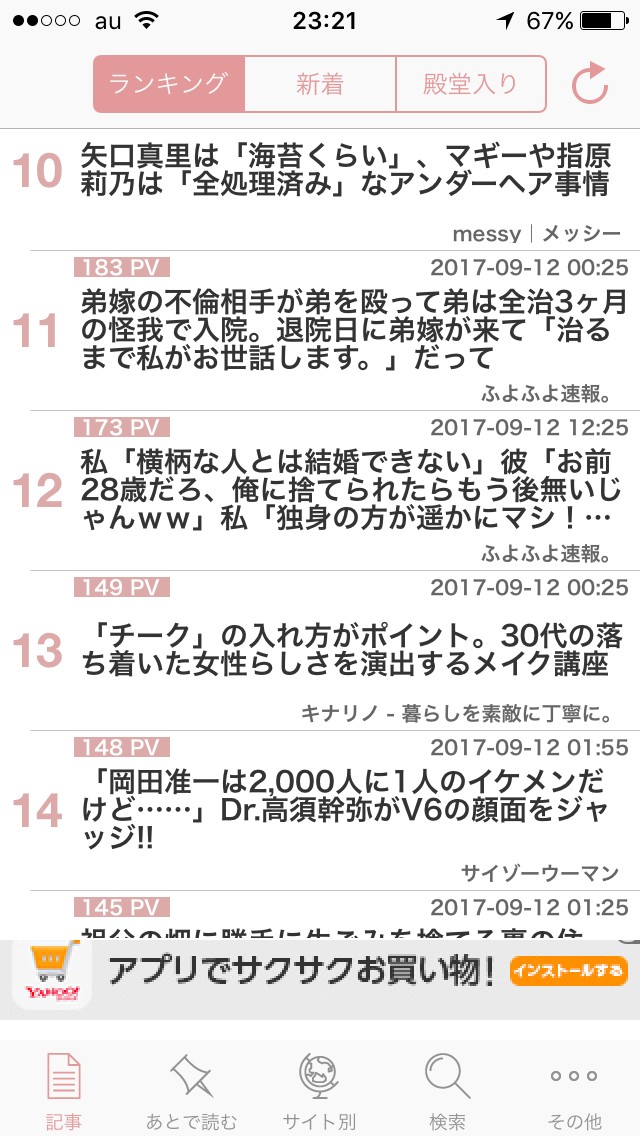This screenshot has height=1136, width=640.
Task: Refresh the article list
Action: [590, 86]
